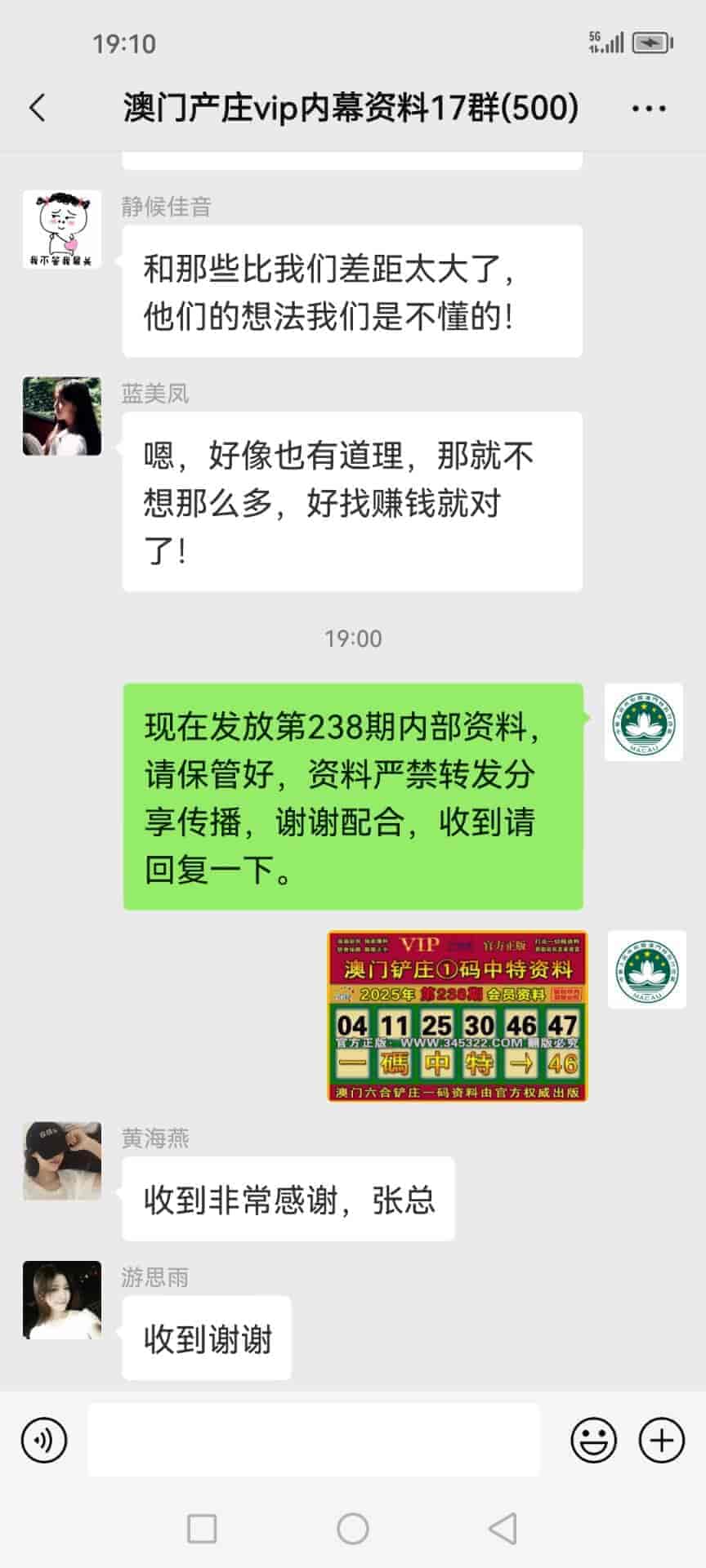Switch to voice message input

pos(44,1441)
